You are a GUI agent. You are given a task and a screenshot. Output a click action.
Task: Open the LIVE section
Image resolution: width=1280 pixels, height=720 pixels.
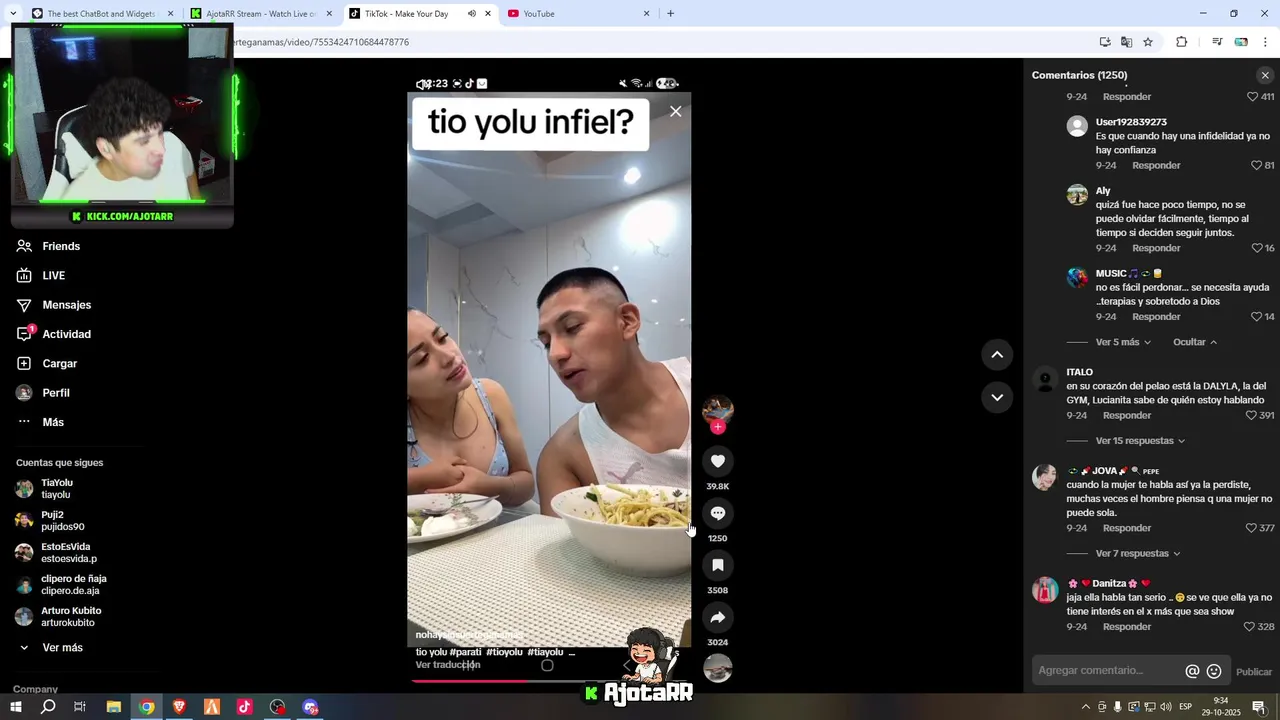(x=53, y=275)
